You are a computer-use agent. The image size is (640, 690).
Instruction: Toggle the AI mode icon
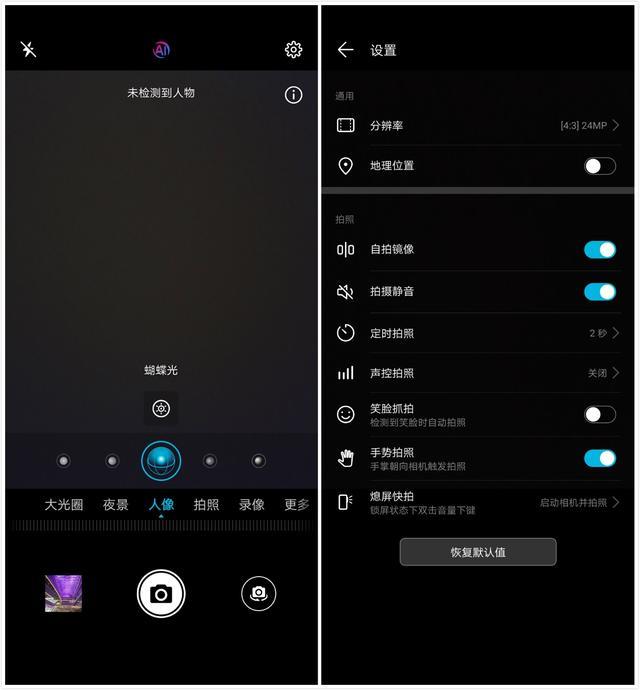(x=161, y=49)
